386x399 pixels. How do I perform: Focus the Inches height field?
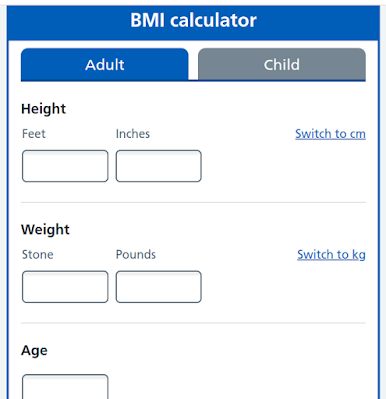pos(159,166)
